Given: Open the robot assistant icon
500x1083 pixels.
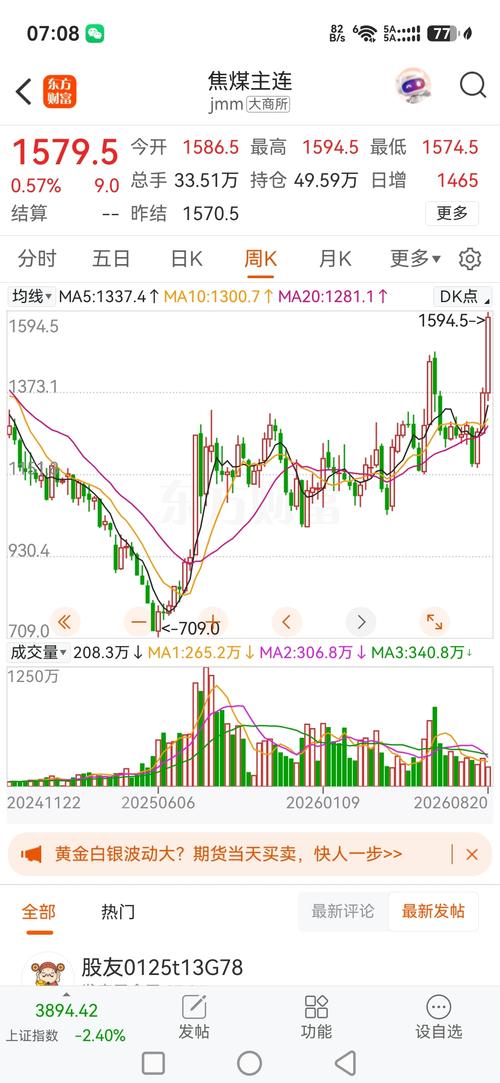Looking at the screenshot, I should pos(414,86).
